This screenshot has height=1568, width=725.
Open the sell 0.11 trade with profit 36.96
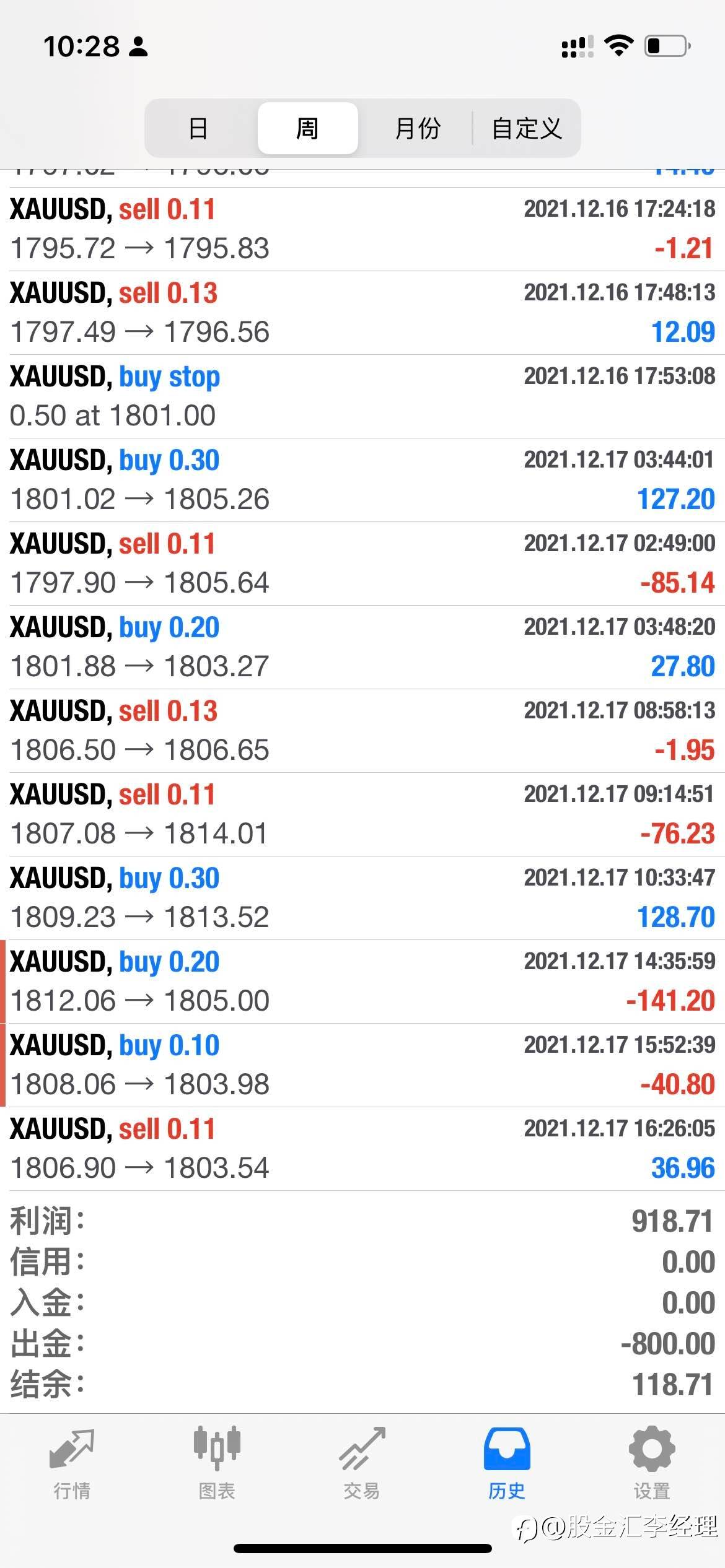[362, 1149]
